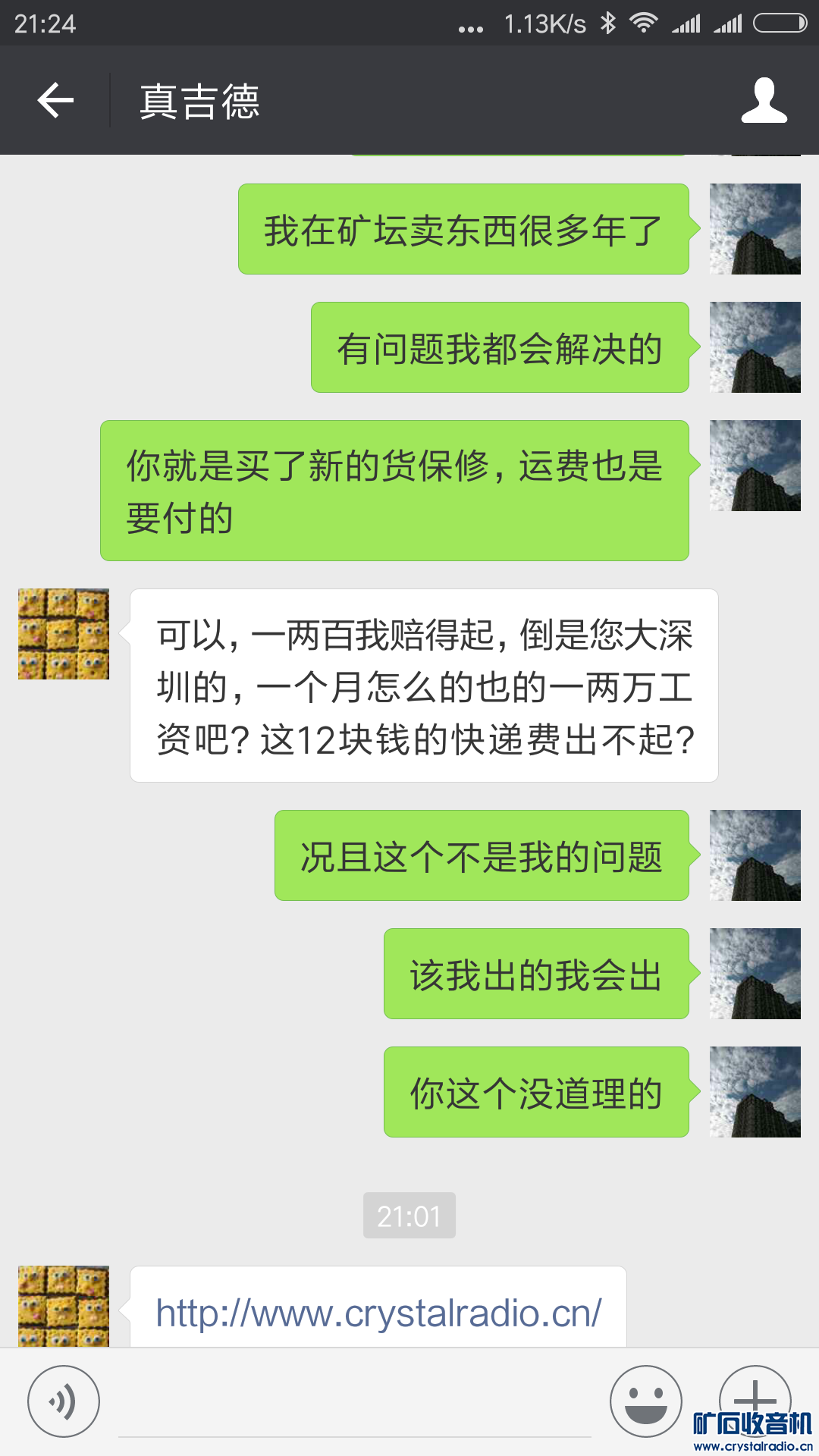Open the crystalradio.cn link

pos(378,1313)
